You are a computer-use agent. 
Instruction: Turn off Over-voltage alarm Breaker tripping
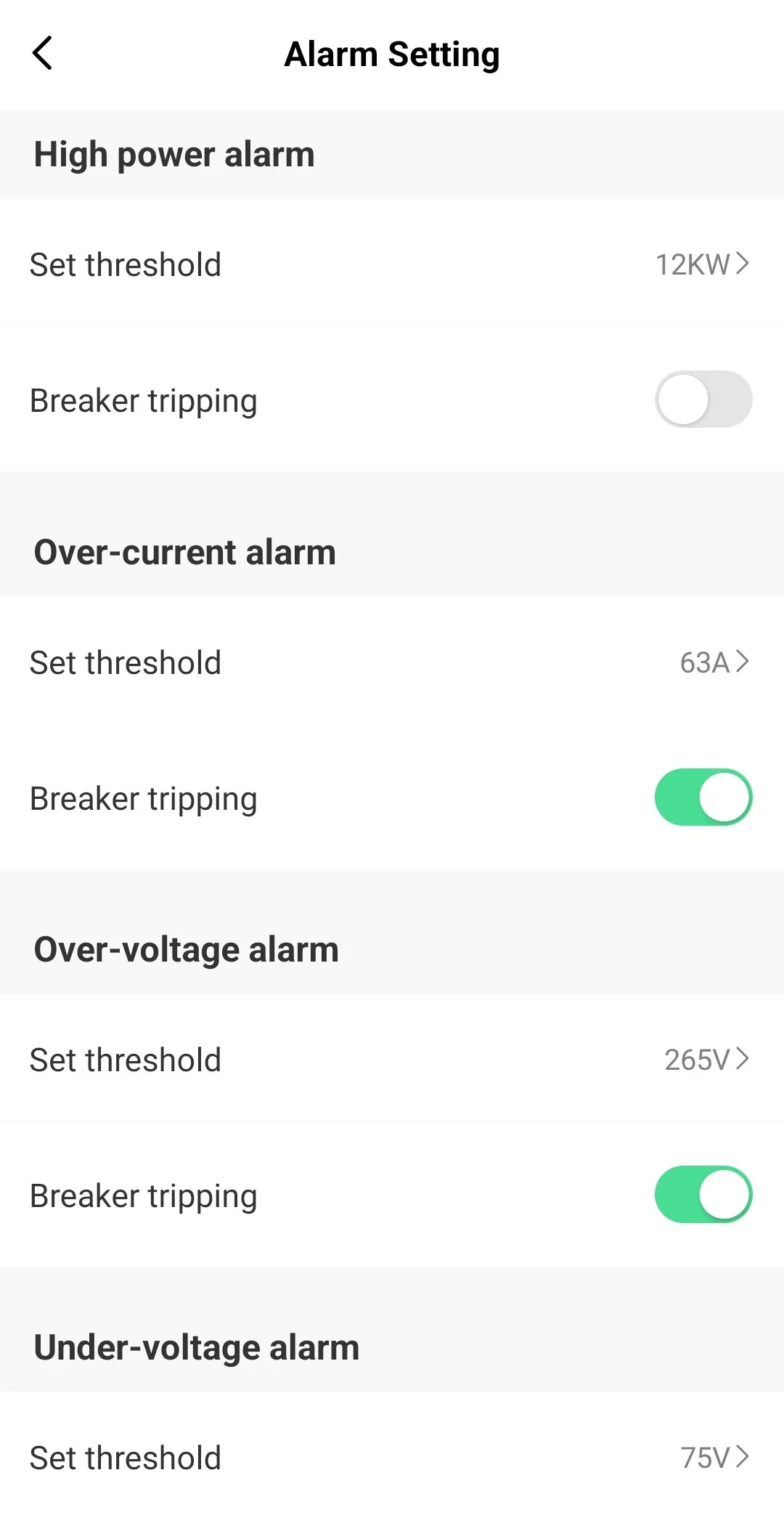point(703,1194)
